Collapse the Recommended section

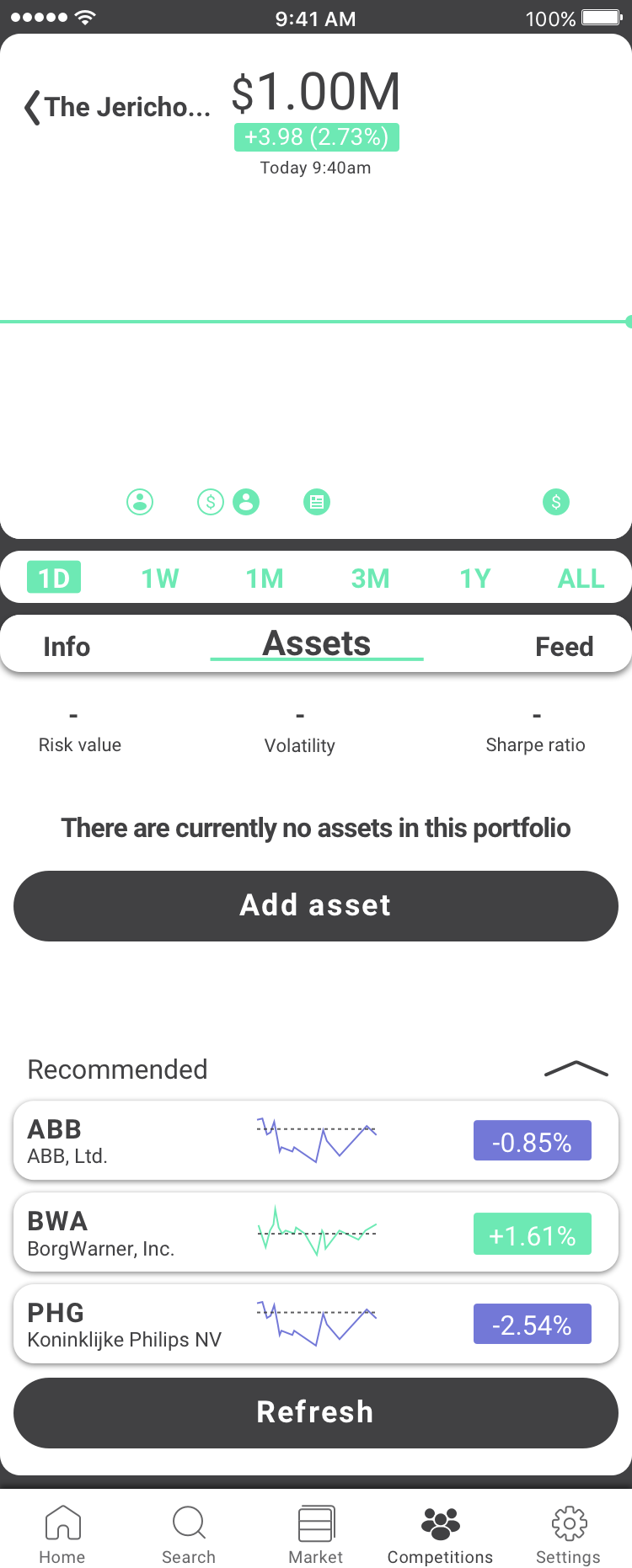click(576, 1069)
